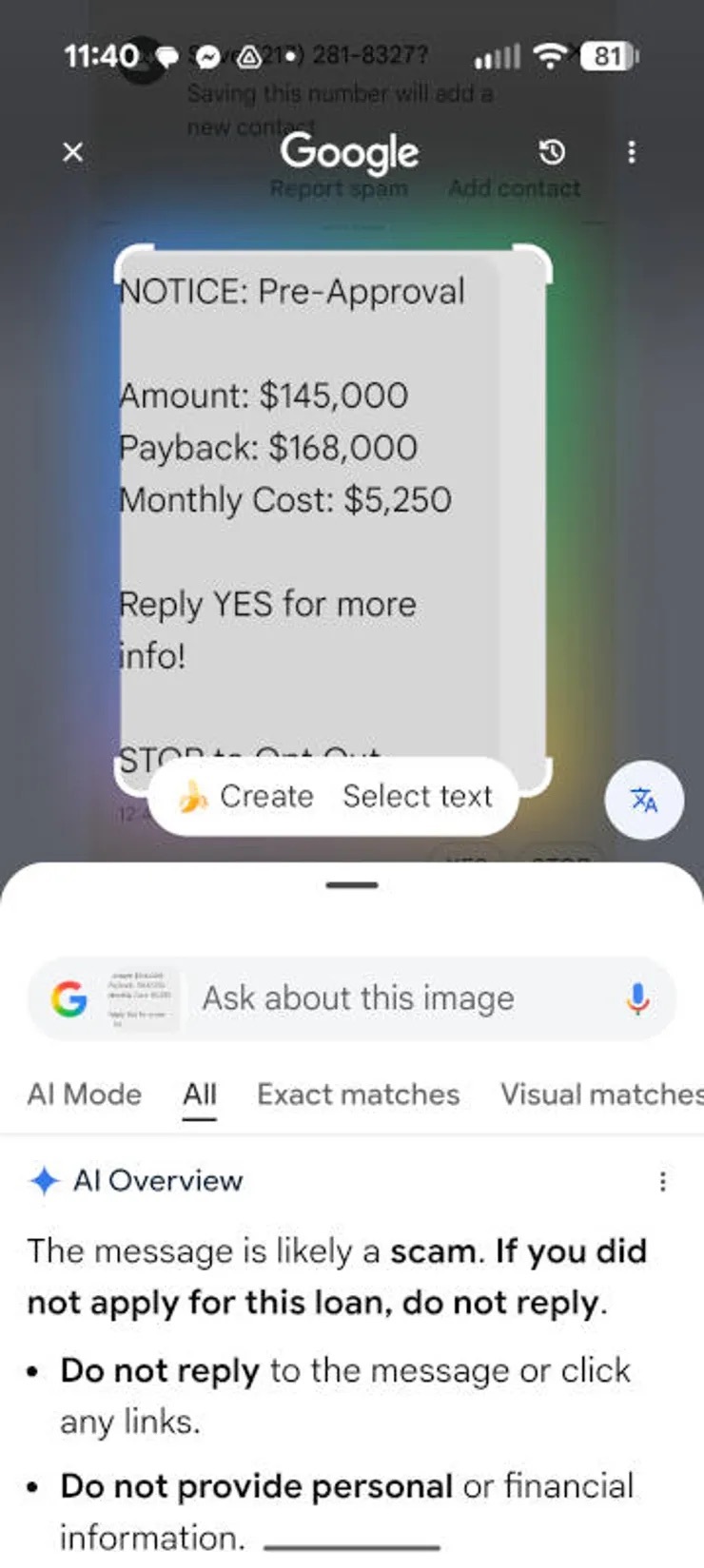The width and height of the screenshot is (704, 1568).
Task: Tap Select text on the captured message
Action: (417, 797)
